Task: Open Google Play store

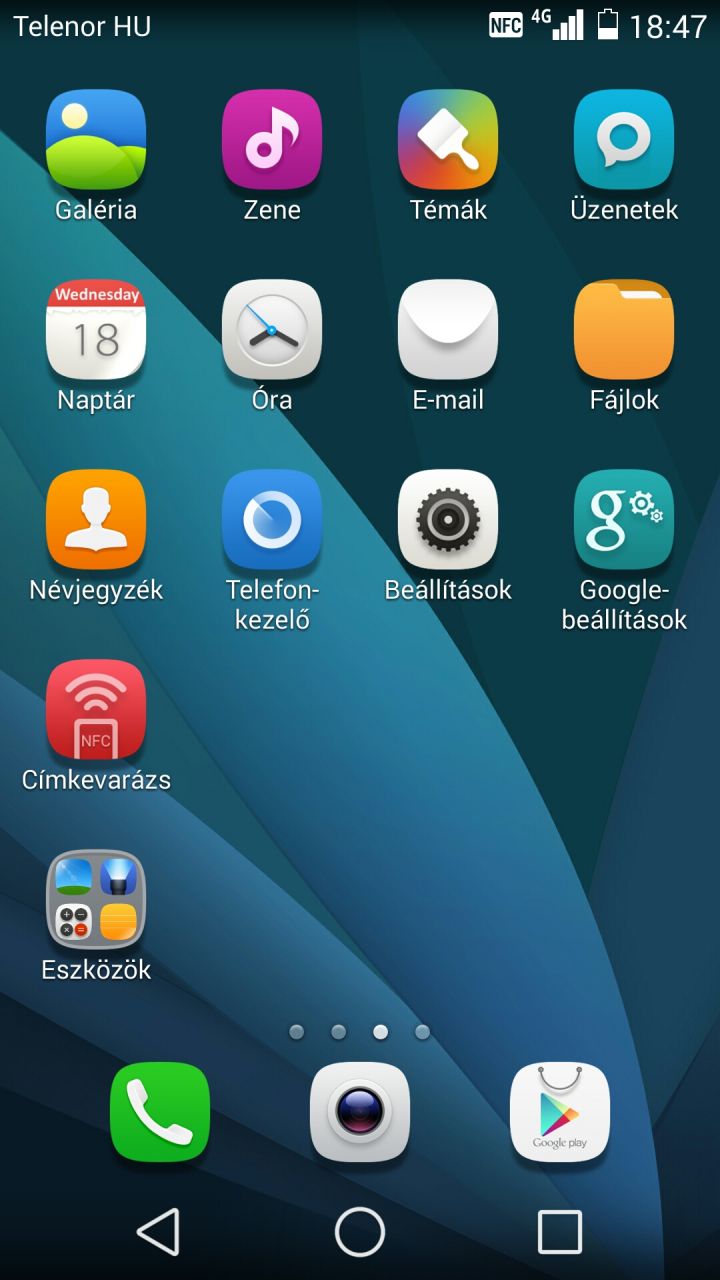Action: [560, 1112]
